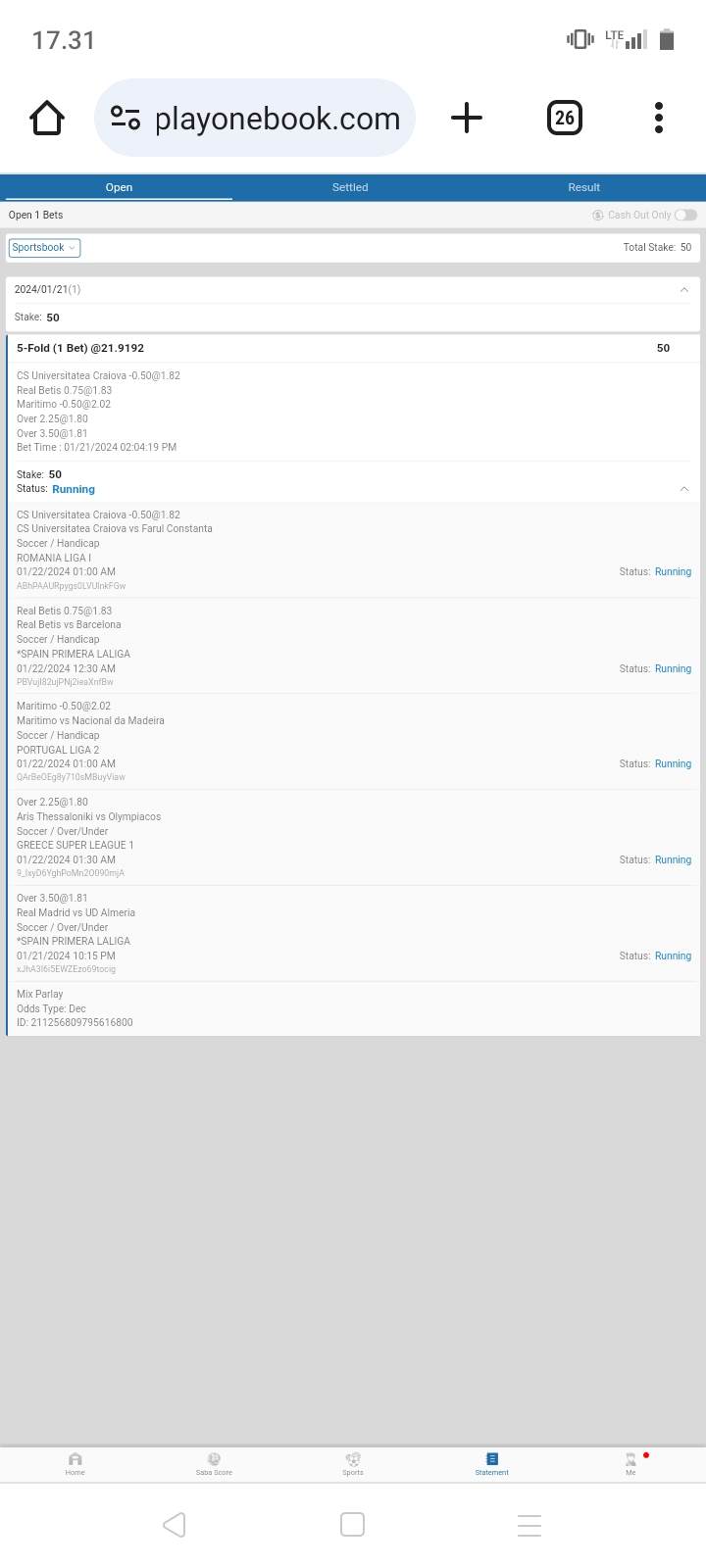The height and width of the screenshot is (1568, 706).
Task: Open a new browser tab
Action: pyautogui.click(x=467, y=119)
